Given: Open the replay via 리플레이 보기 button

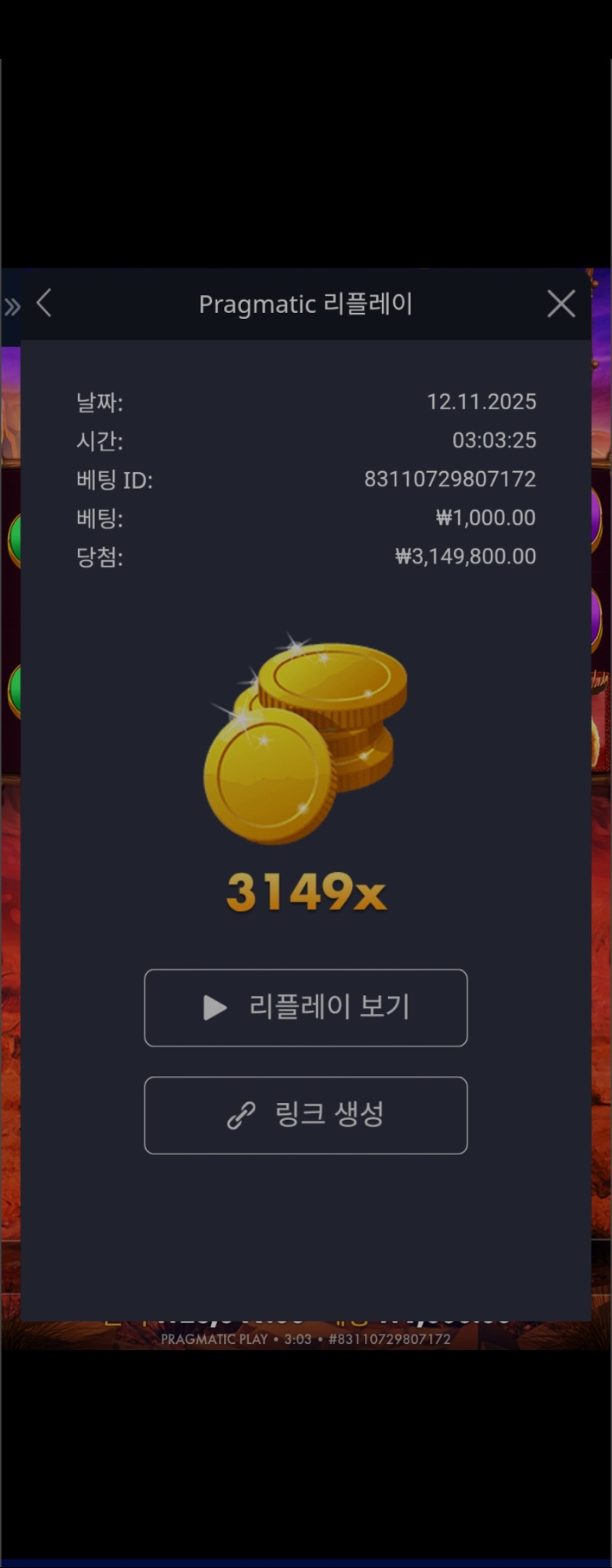Looking at the screenshot, I should pyautogui.click(x=305, y=1007).
